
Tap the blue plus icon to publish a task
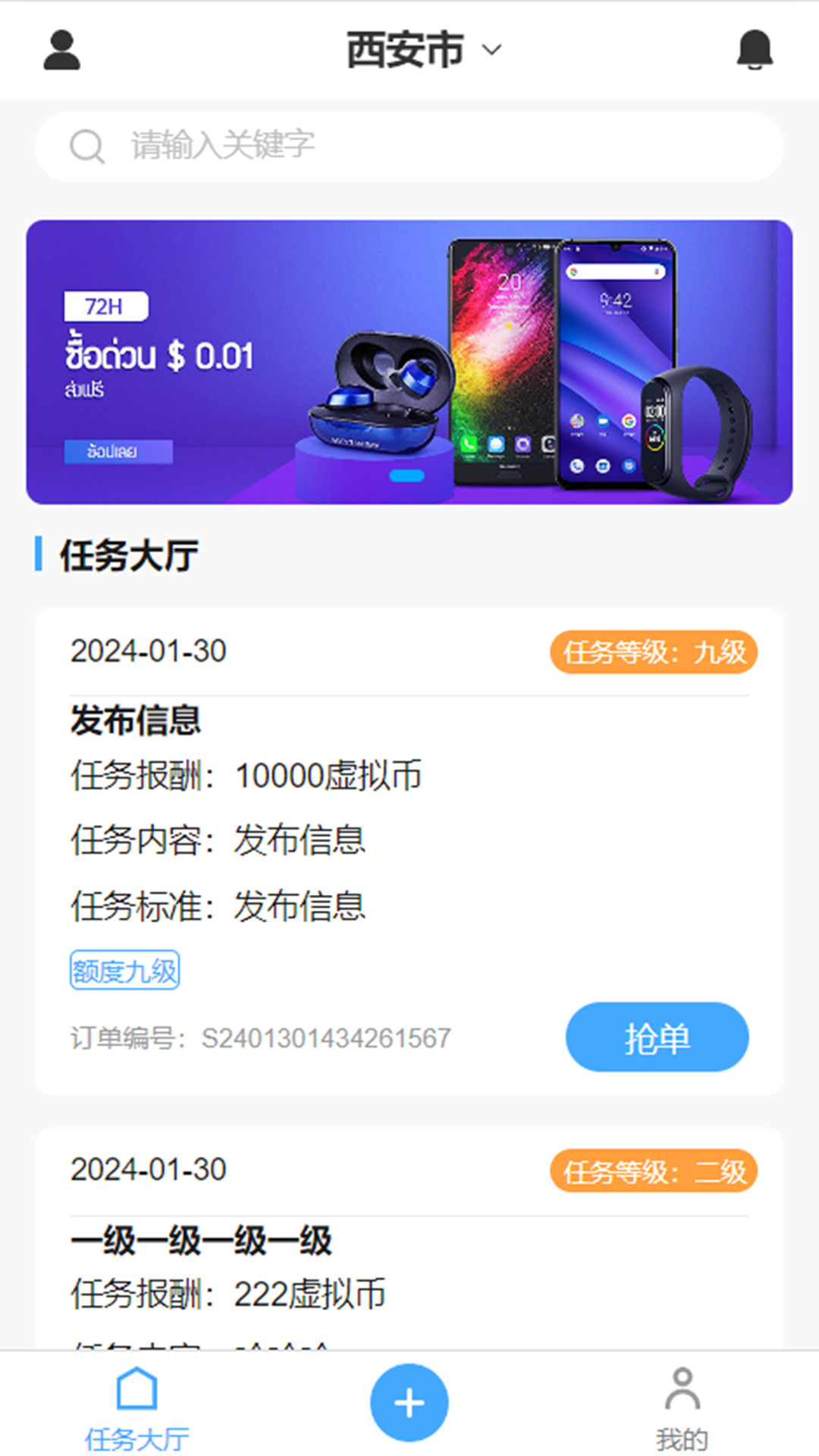(409, 1401)
